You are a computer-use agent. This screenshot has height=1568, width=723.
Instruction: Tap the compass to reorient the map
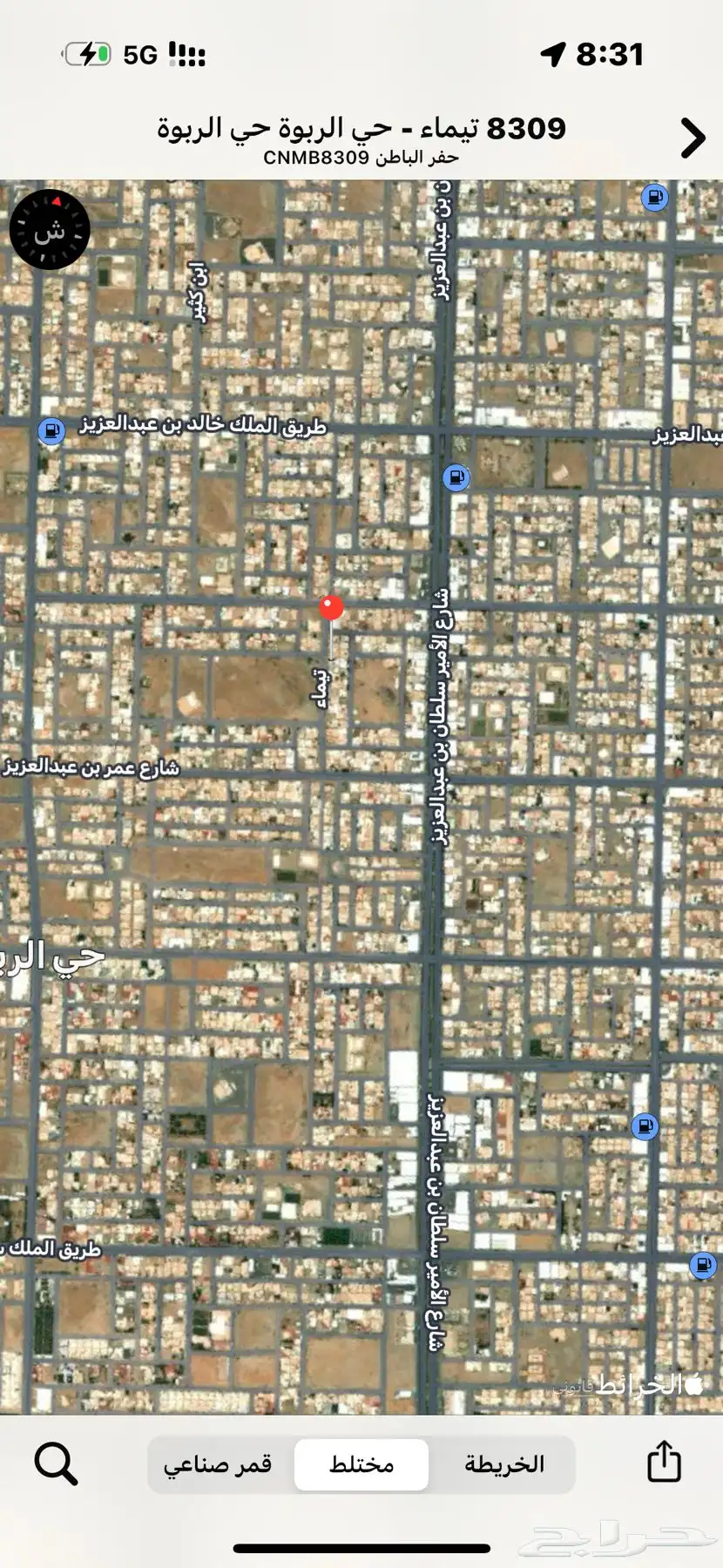(x=50, y=229)
